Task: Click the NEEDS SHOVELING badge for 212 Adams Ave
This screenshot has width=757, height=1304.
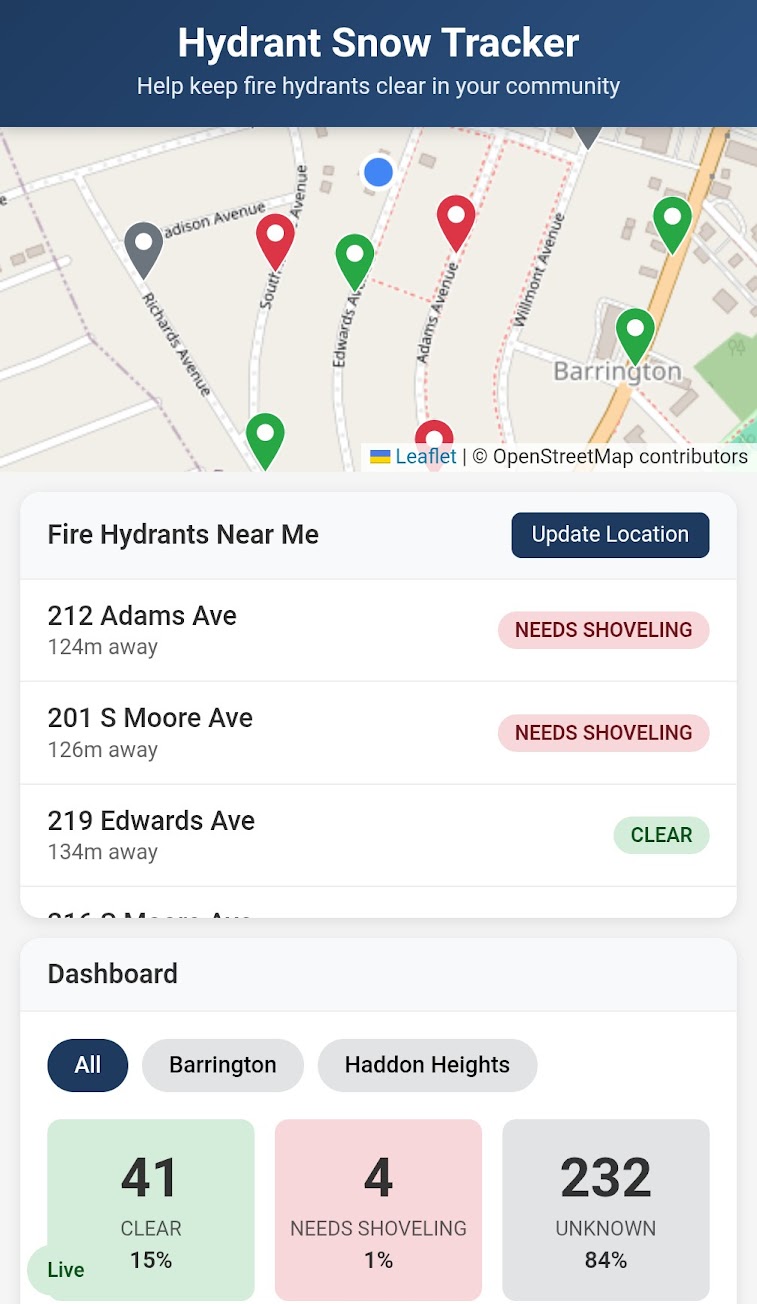Action: (603, 630)
